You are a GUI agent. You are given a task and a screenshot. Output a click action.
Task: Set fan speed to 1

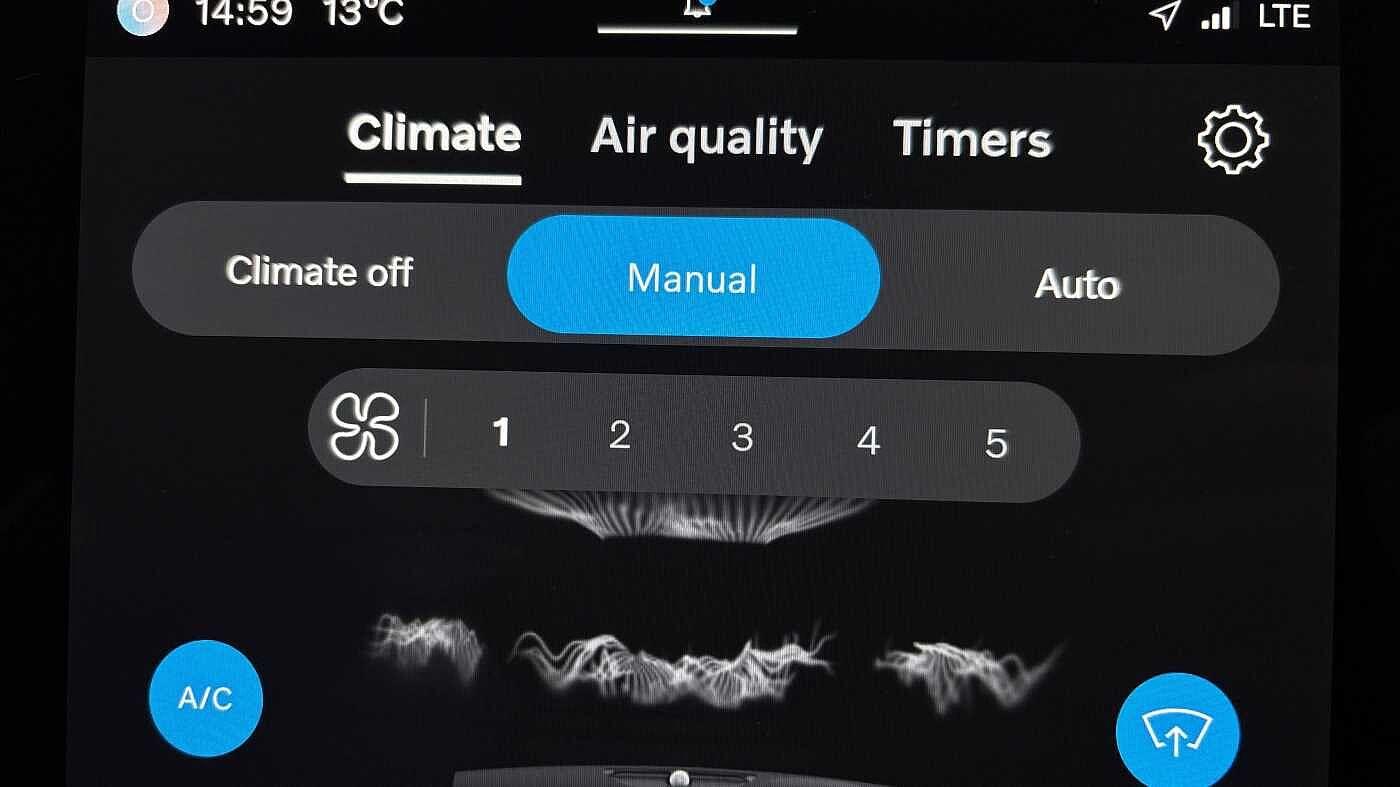[501, 433]
